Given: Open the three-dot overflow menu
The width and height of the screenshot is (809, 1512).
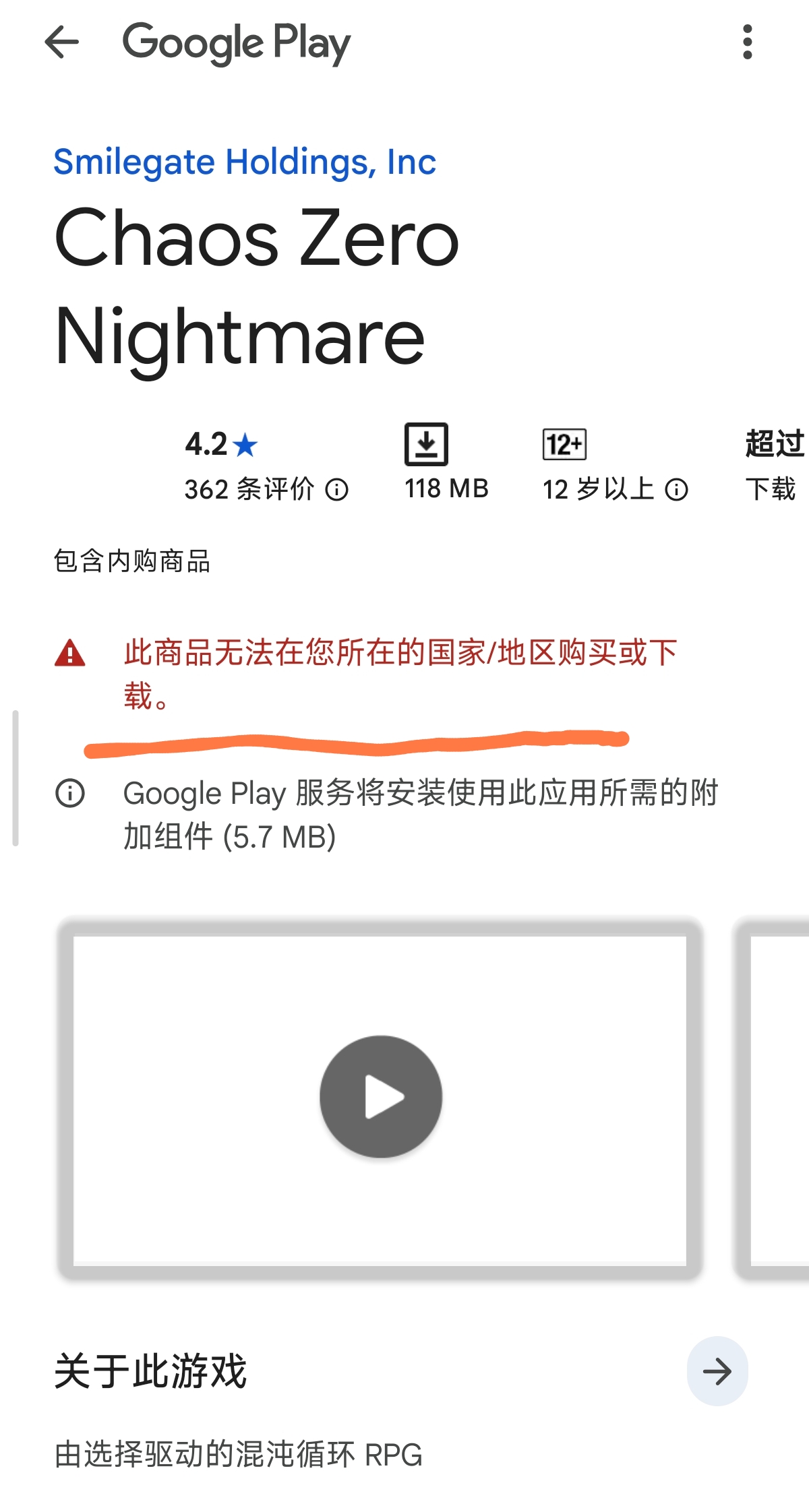Looking at the screenshot, I should [x=747, y=42].
